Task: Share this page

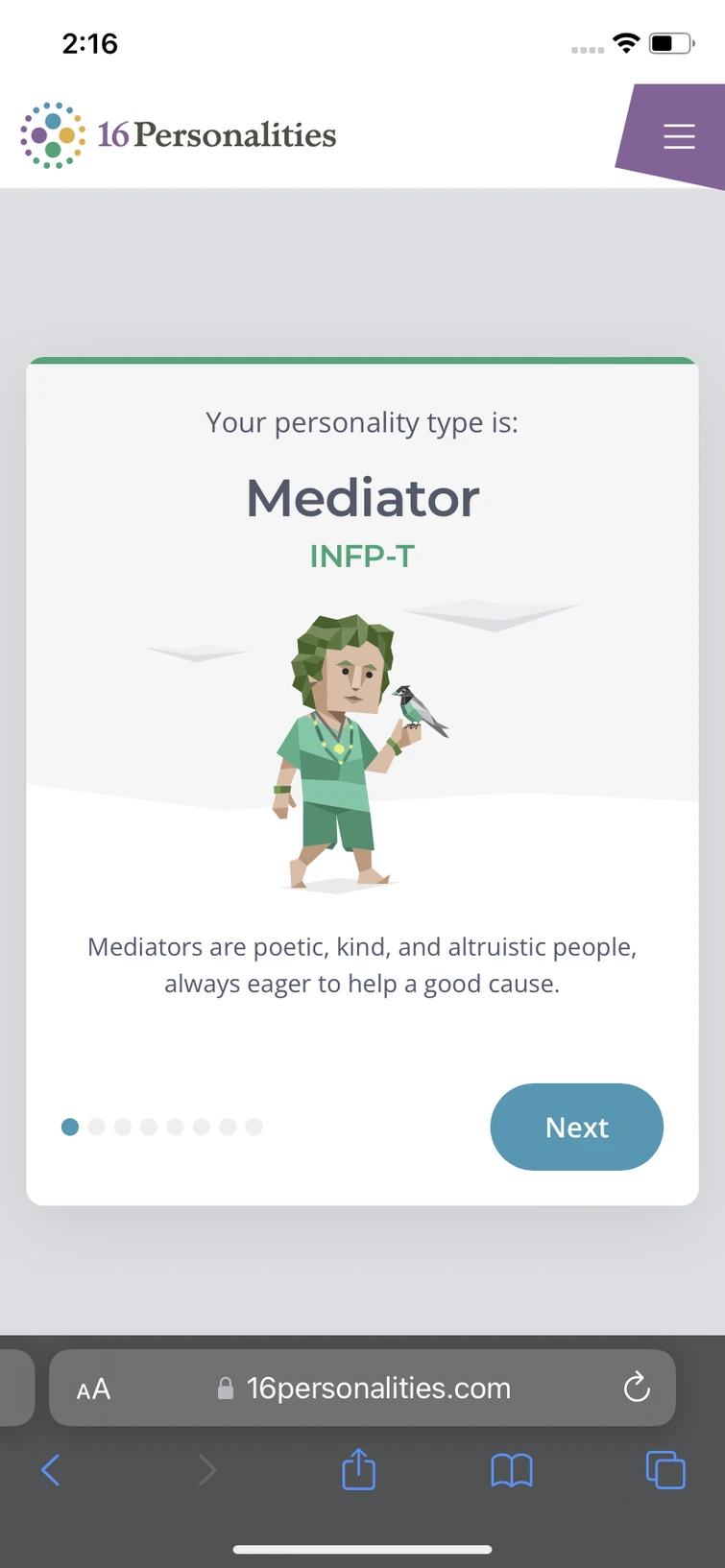Action: point(358,1469)
